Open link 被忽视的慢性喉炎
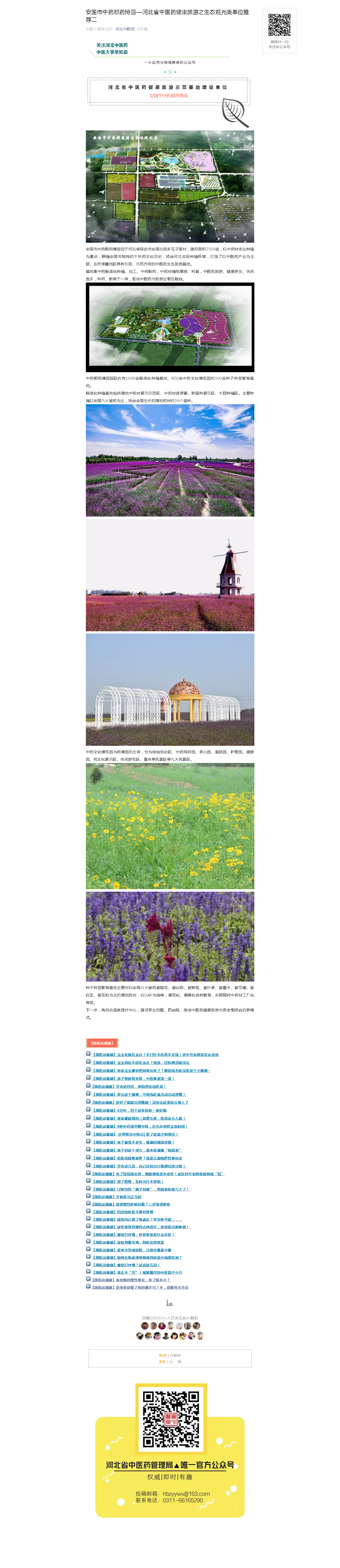The image size is (340, 1568). (131, 1279)
